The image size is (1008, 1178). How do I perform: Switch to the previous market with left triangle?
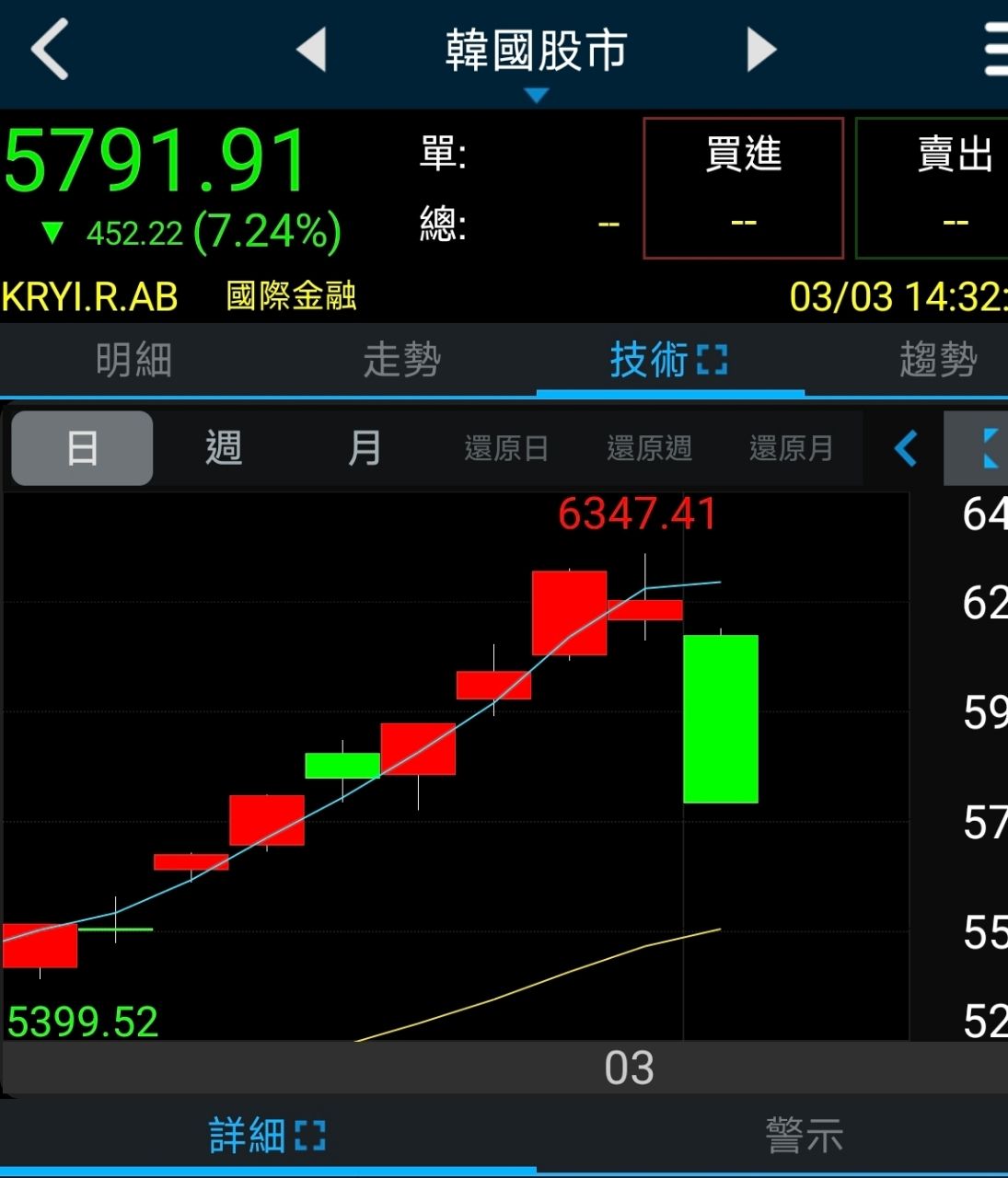[311, 50]
